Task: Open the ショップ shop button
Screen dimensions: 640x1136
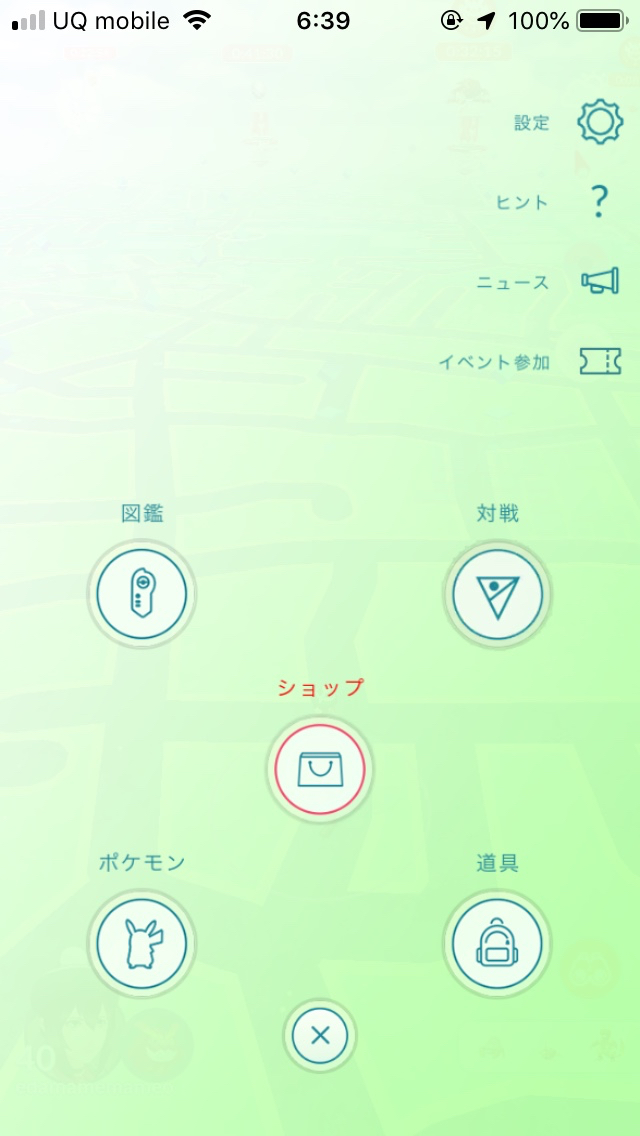Action: pyautogui.click(x=320, y=769)
